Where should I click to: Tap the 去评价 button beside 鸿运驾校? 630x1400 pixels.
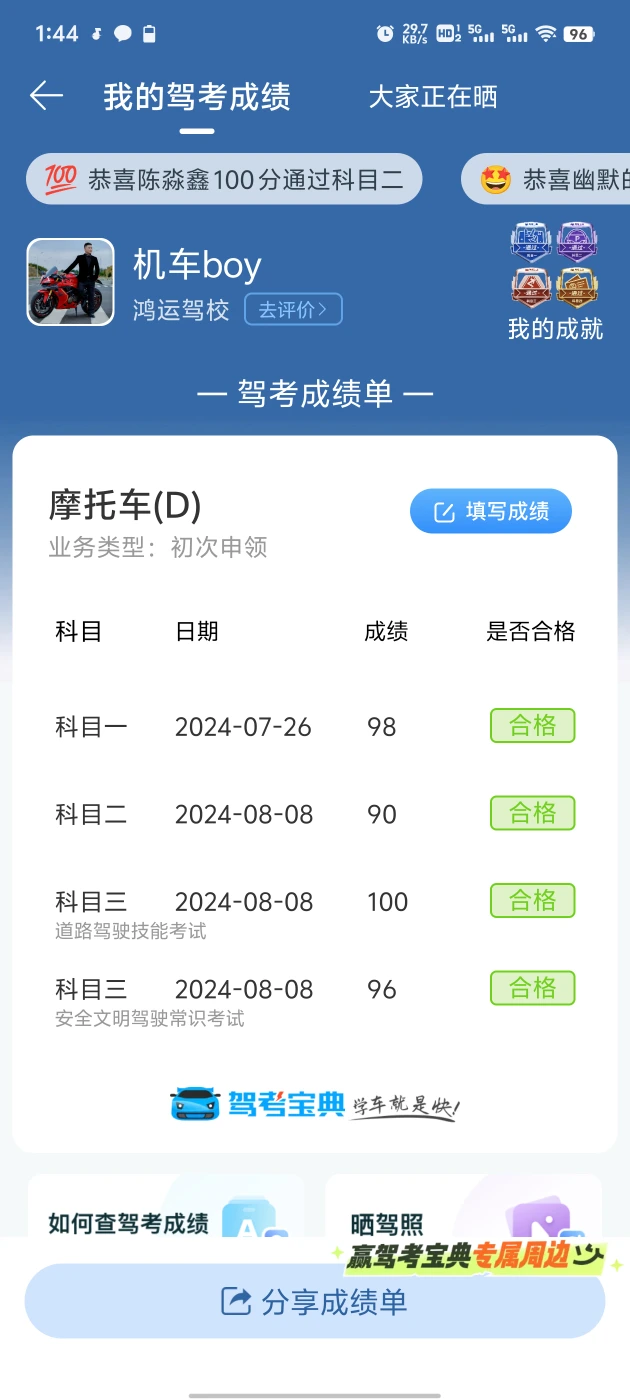(x=293, y=310)
